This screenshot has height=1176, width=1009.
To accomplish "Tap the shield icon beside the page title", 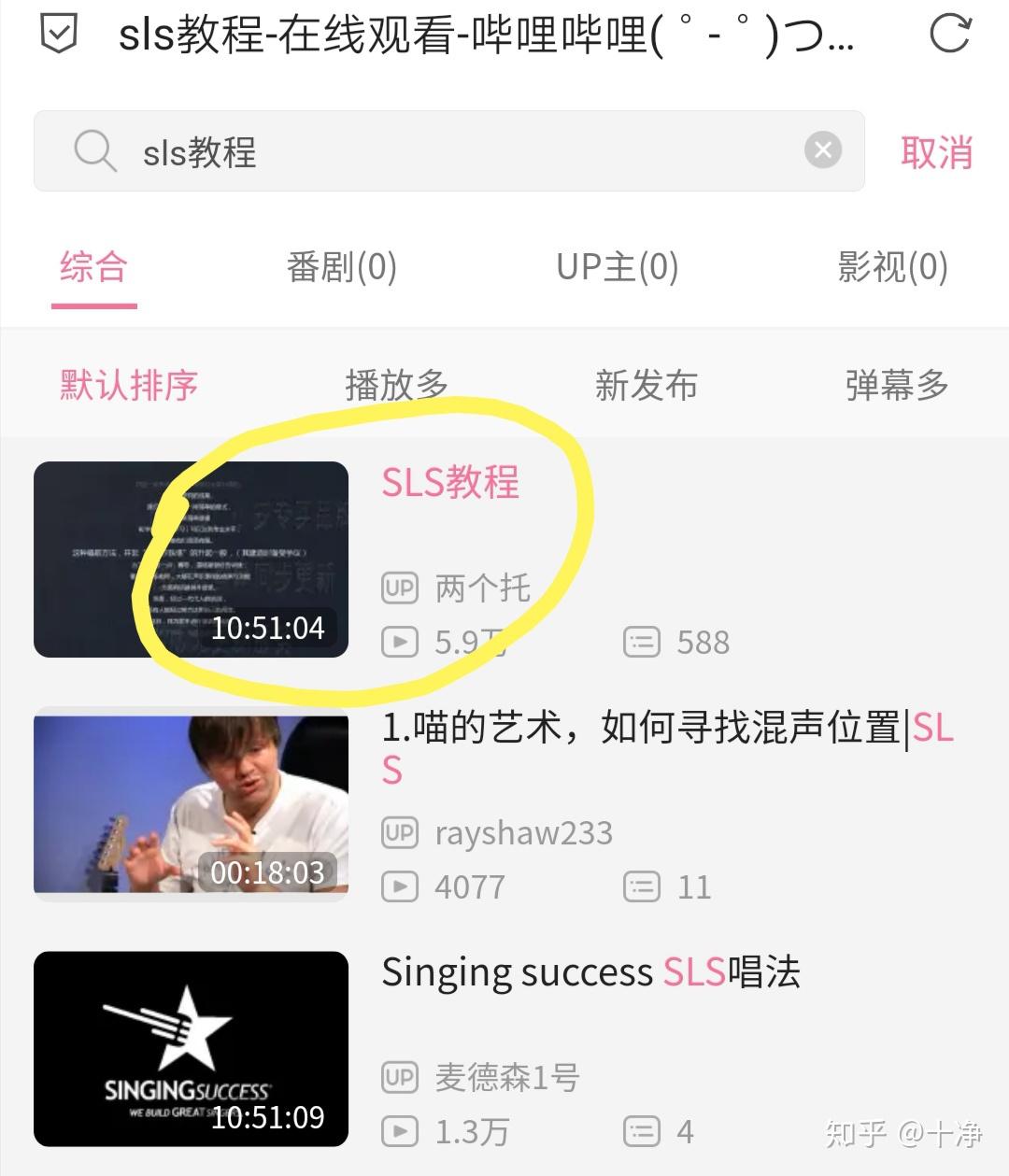I will coord(59,35).
